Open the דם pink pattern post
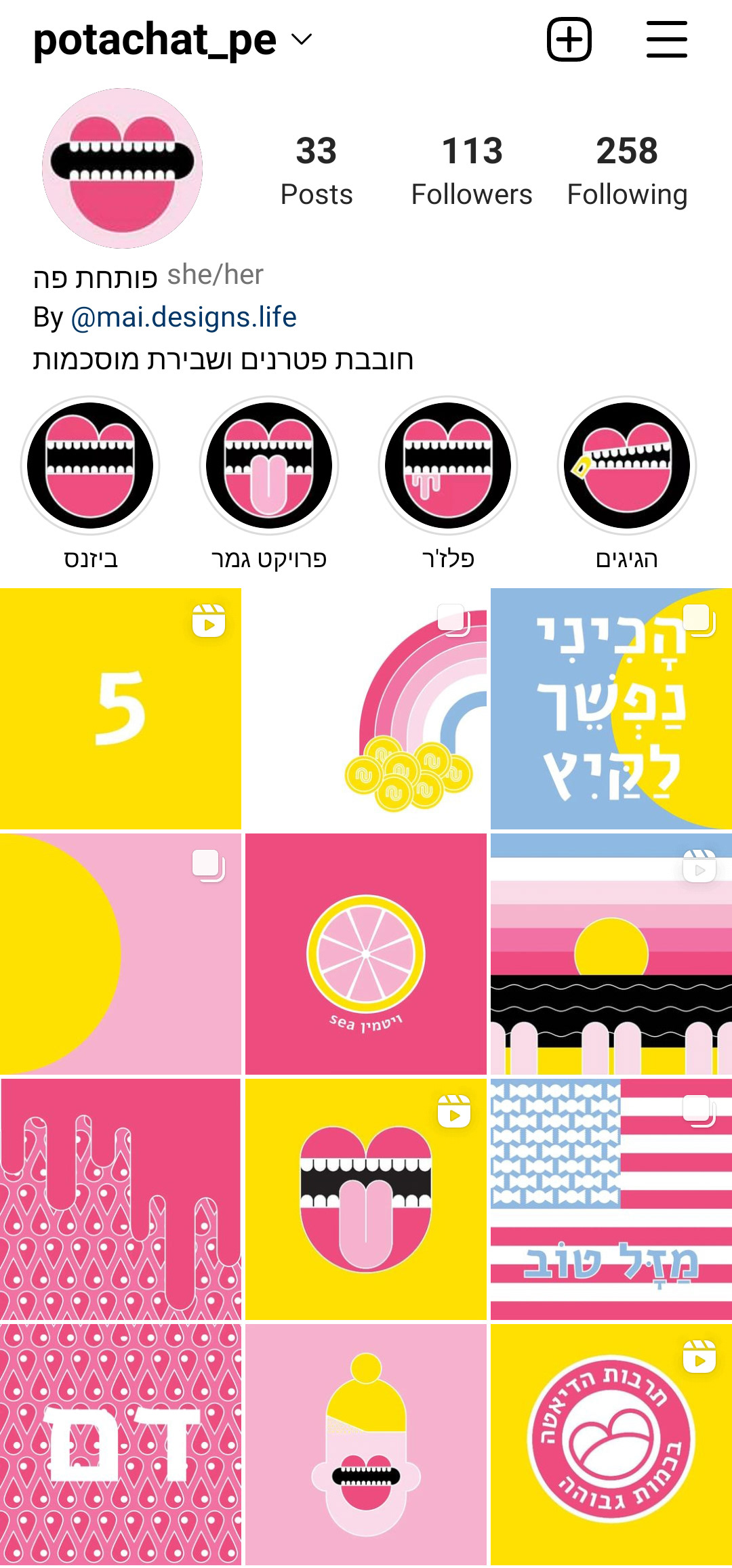 coord(120,1445)
